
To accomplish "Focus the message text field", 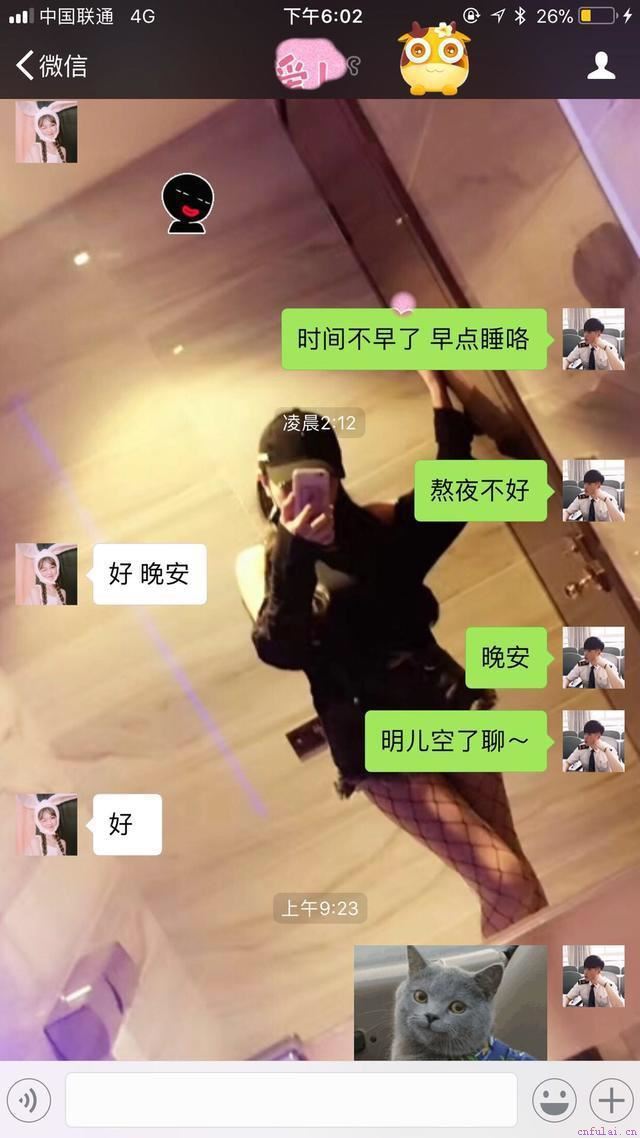I will point(291,1101).
